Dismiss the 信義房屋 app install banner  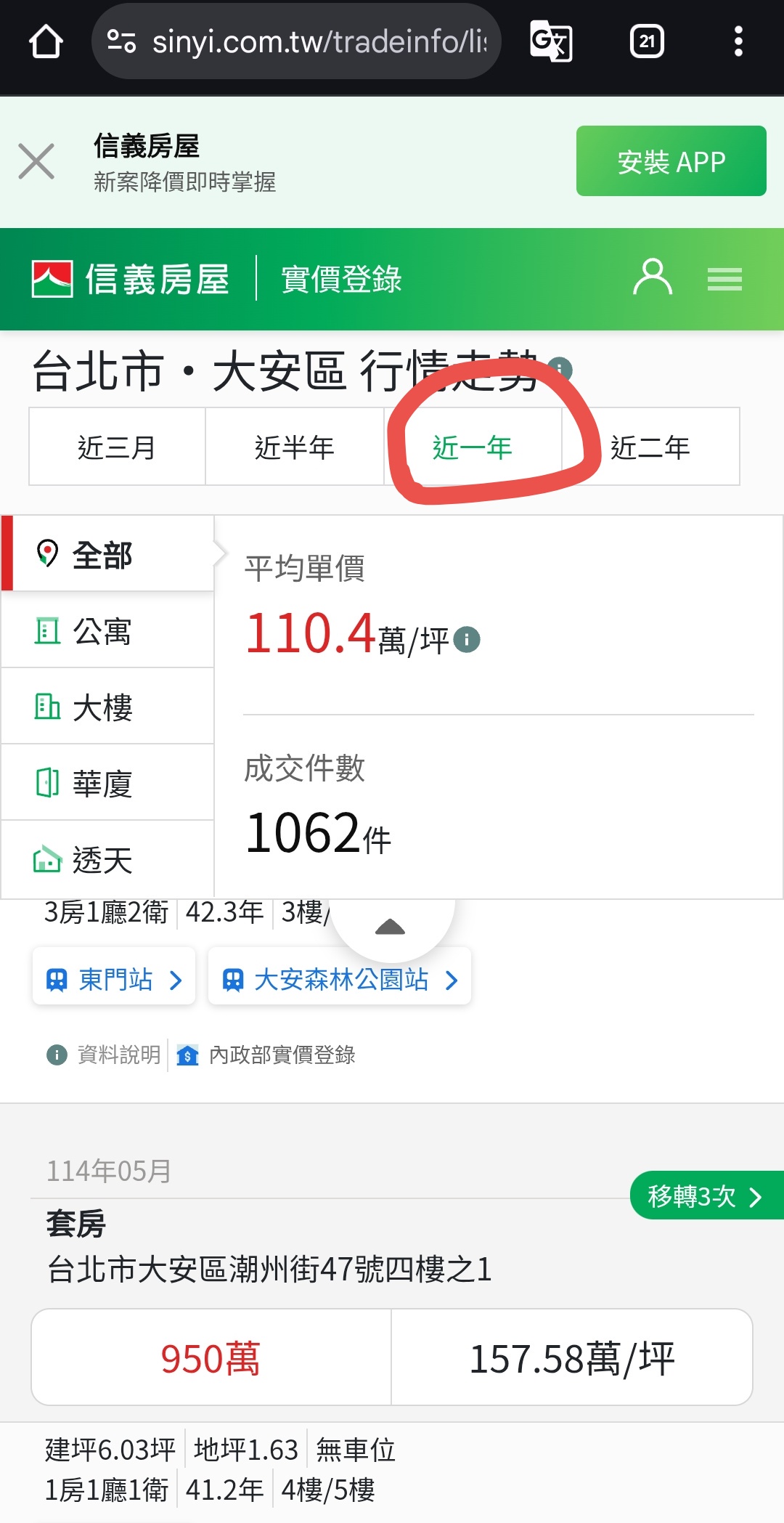tap(36, 161)
